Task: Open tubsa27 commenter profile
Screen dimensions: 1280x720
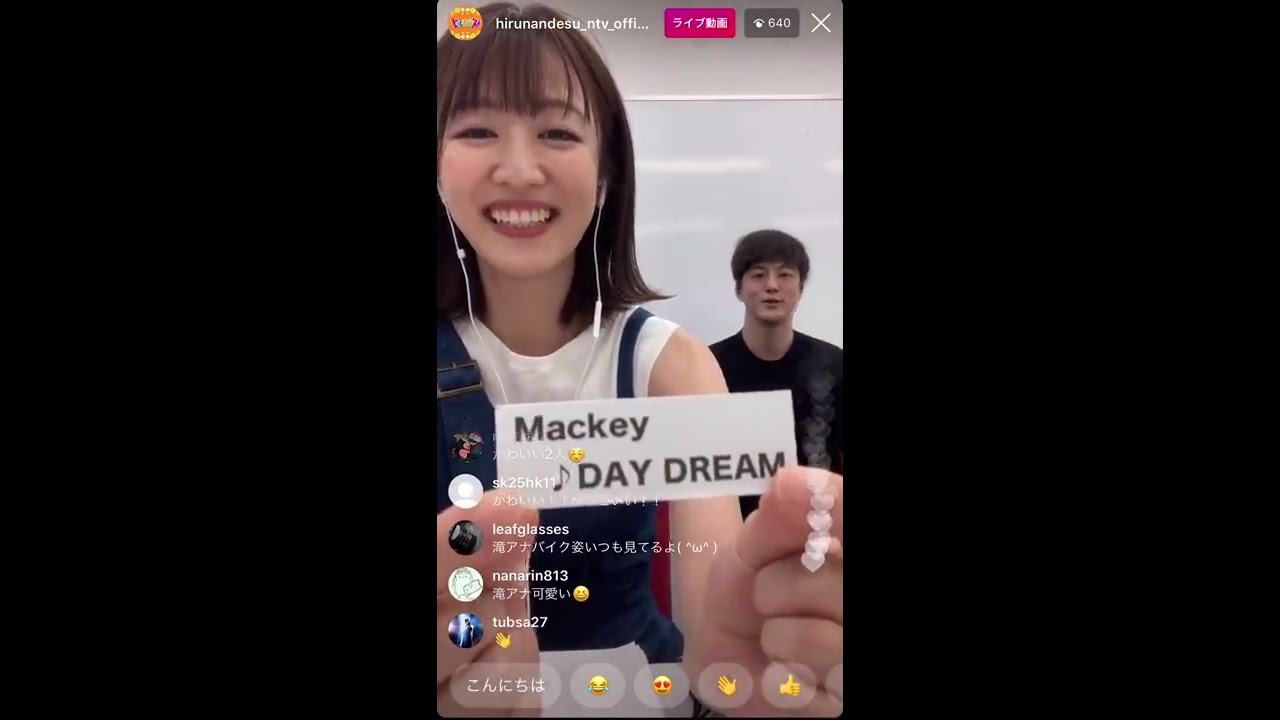Action: click(465, 631)
